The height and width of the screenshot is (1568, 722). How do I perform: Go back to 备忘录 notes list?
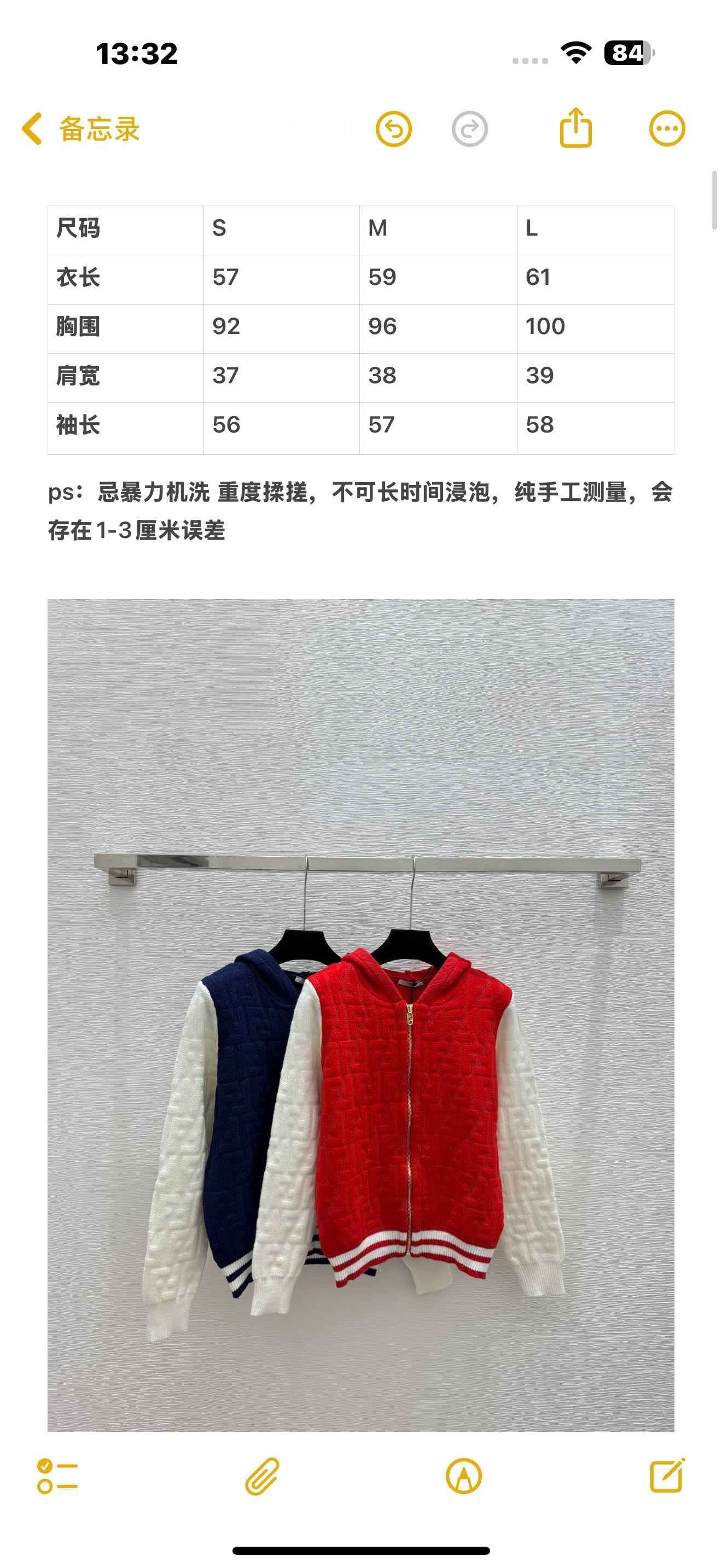[81, 129]
